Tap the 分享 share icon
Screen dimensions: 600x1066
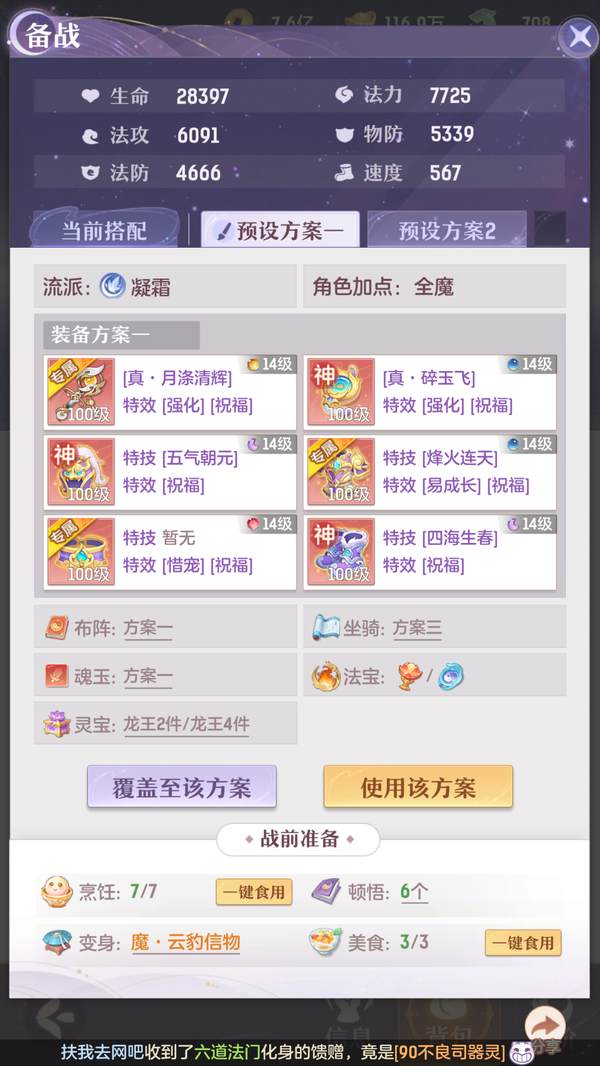(545, 1028)
